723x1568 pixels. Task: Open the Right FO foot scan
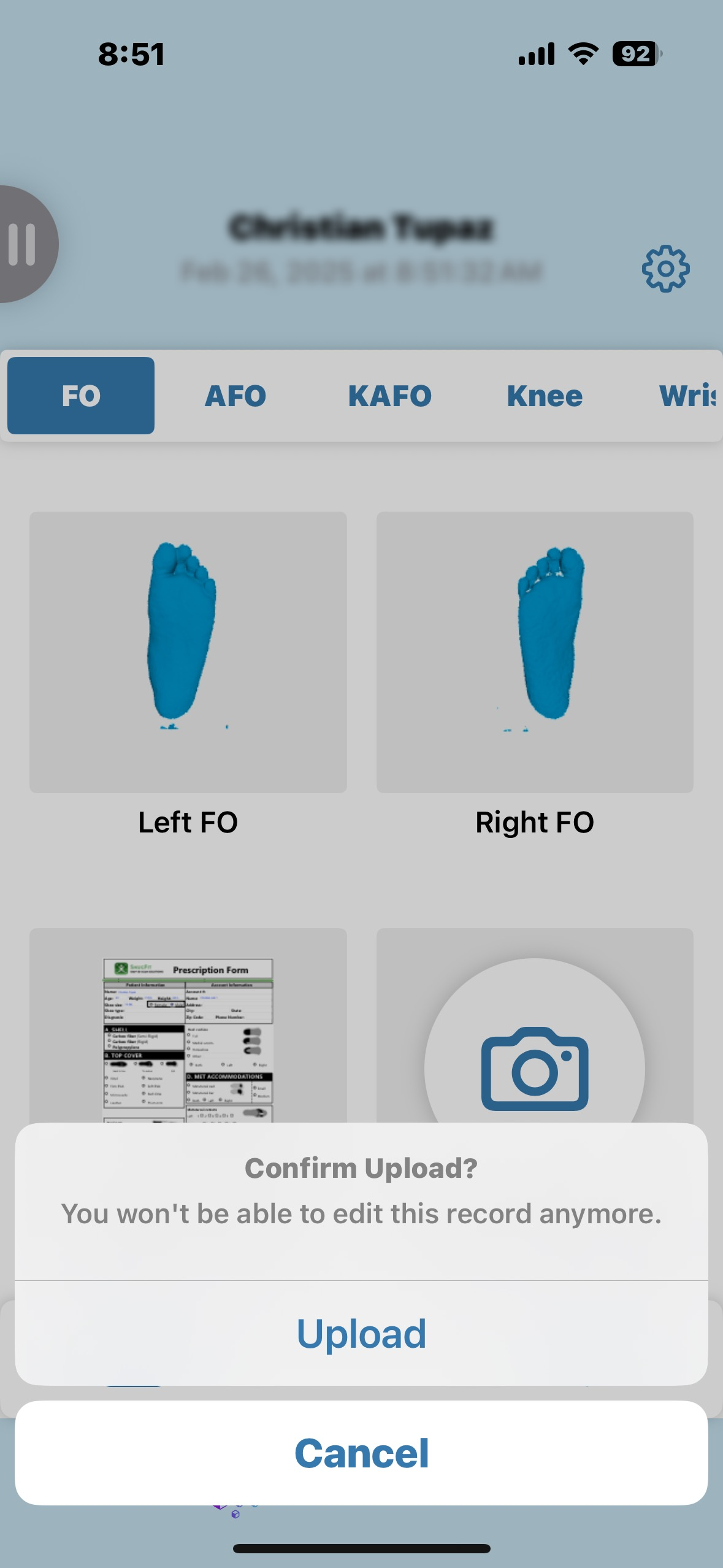point(535,652)
